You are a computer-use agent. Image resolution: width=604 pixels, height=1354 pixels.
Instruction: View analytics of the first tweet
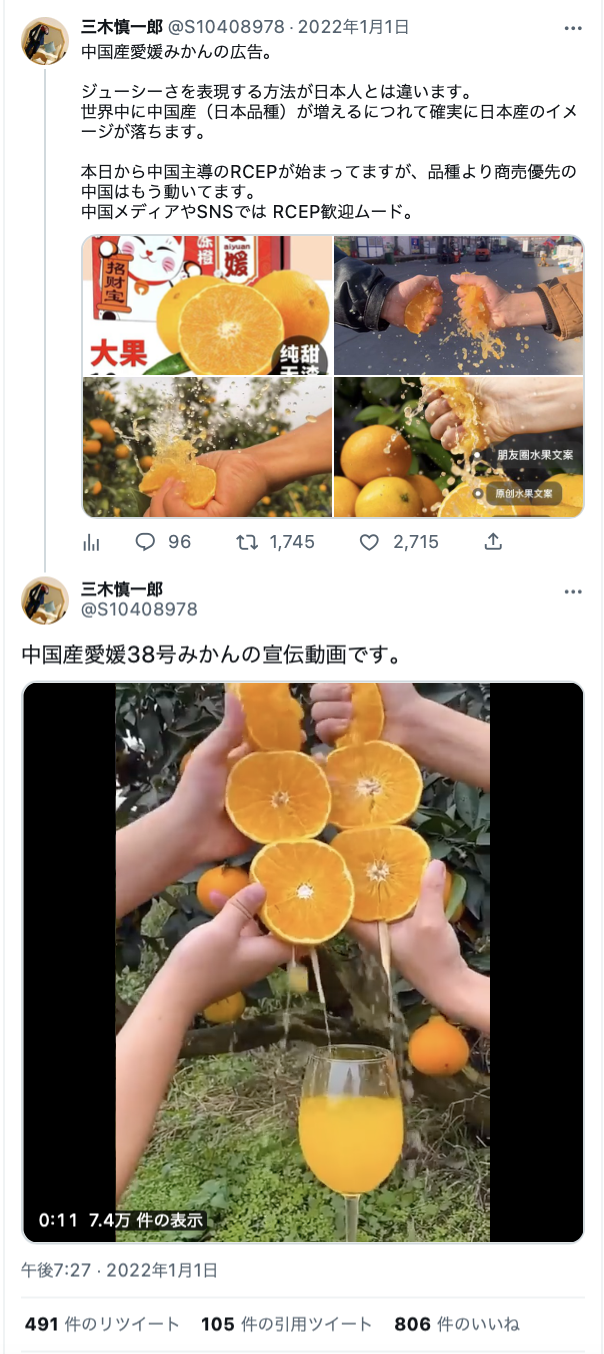91,542
